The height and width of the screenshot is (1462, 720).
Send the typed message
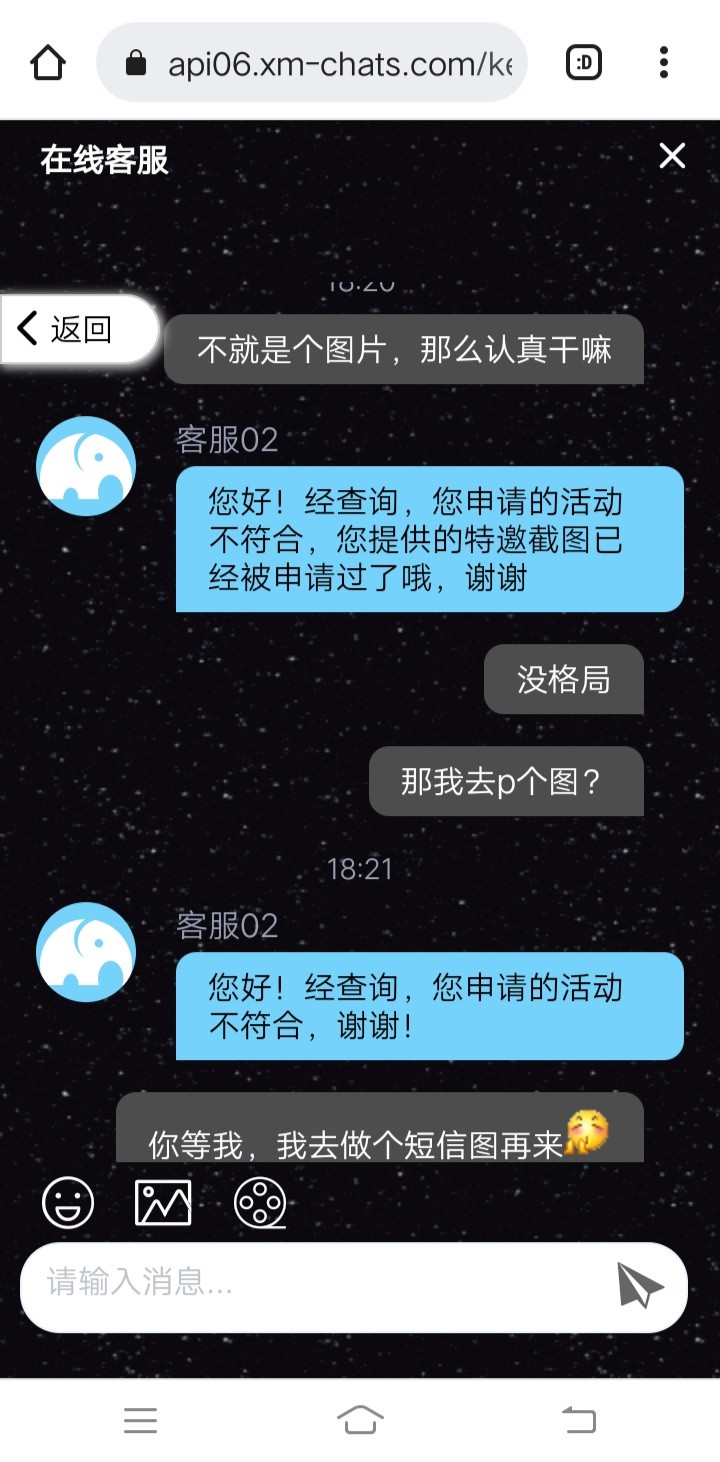coord(640,1286)
